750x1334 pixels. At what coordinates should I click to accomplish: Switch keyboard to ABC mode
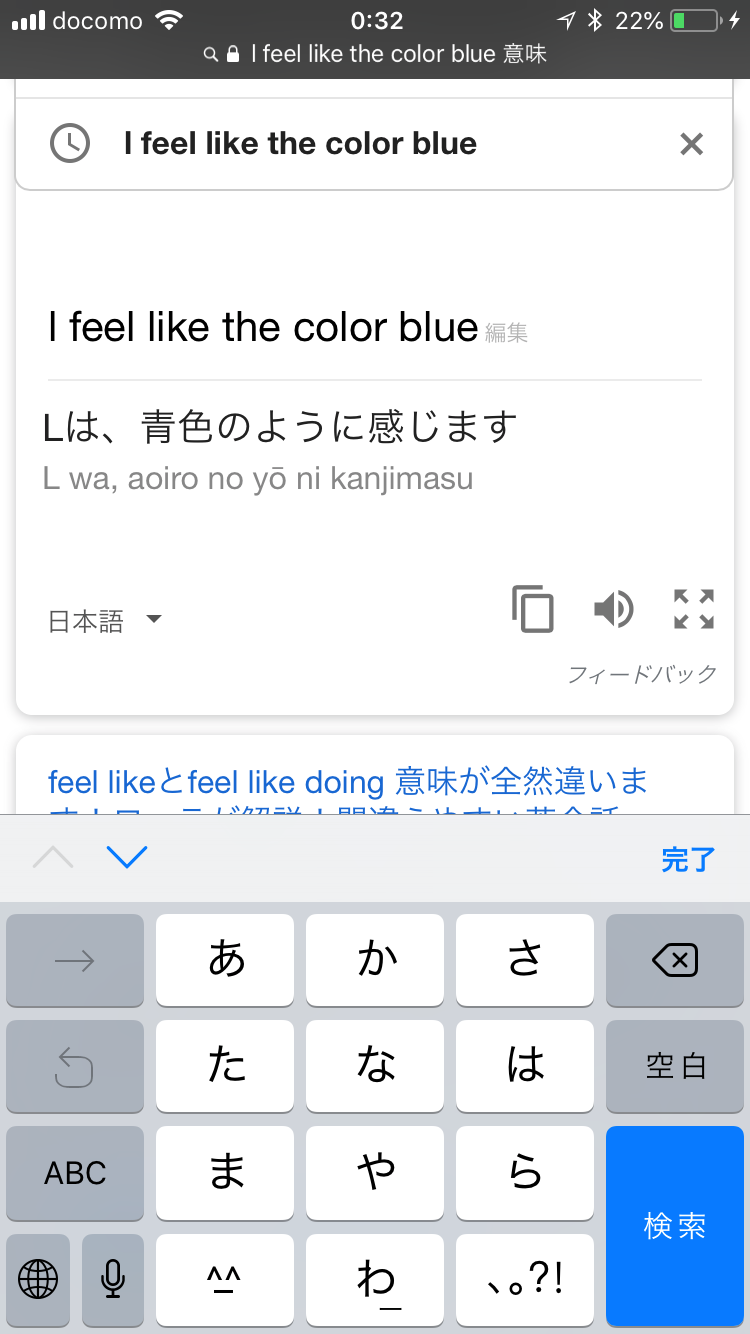75,1173
